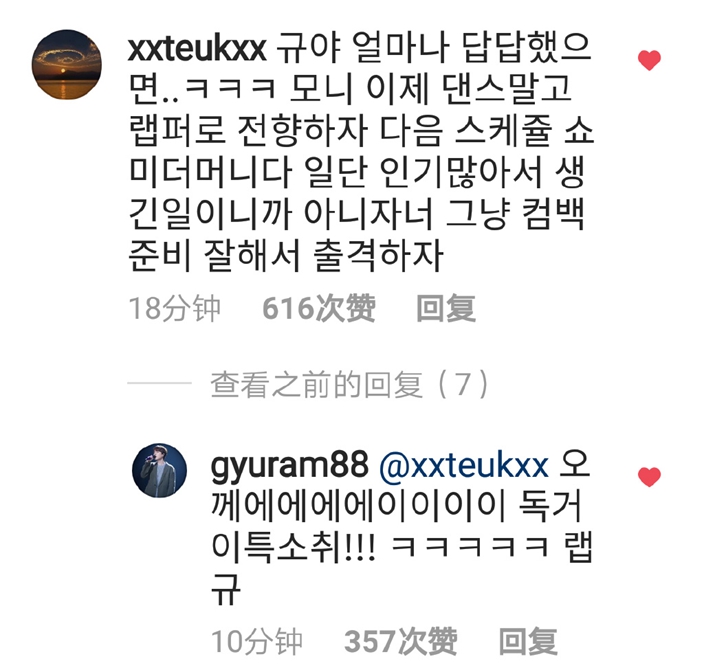Unlike gyuram88's reply with the heart

[649, 477]
